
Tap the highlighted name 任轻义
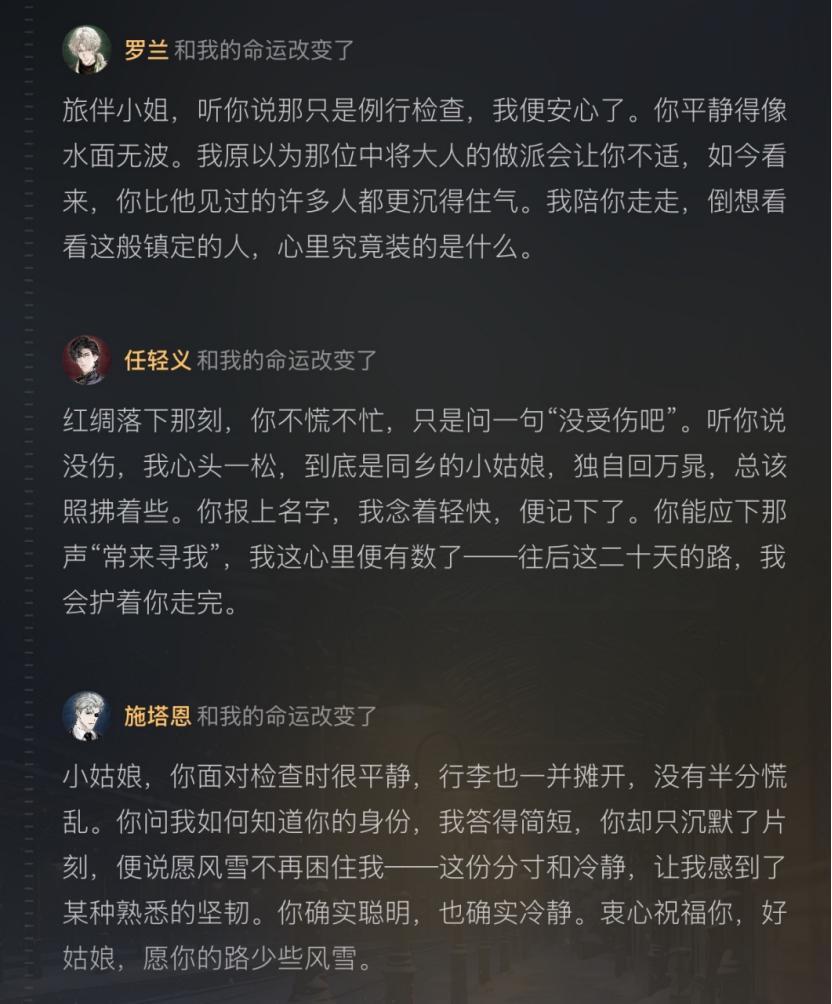coord(158,360)
